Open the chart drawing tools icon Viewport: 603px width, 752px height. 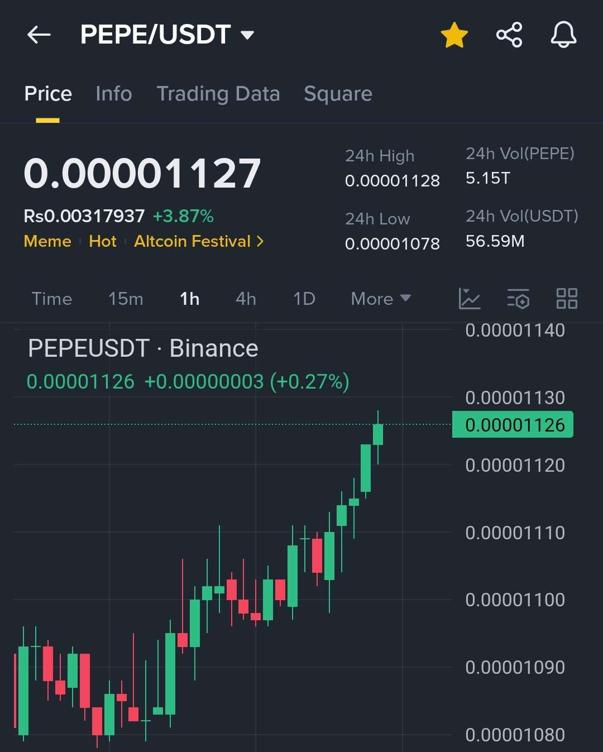[x=469, y=298]
